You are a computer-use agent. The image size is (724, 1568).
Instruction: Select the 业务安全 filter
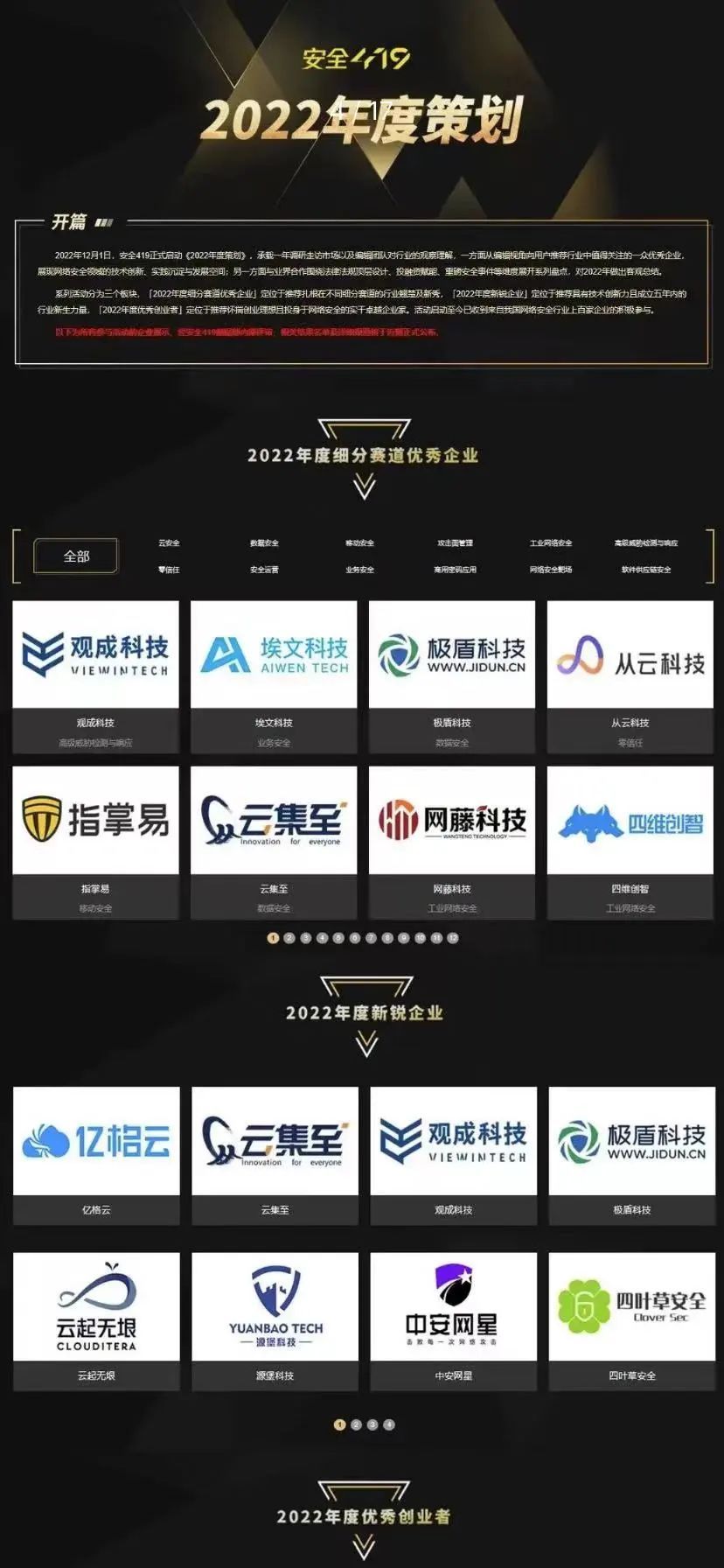tap(359, 570)
